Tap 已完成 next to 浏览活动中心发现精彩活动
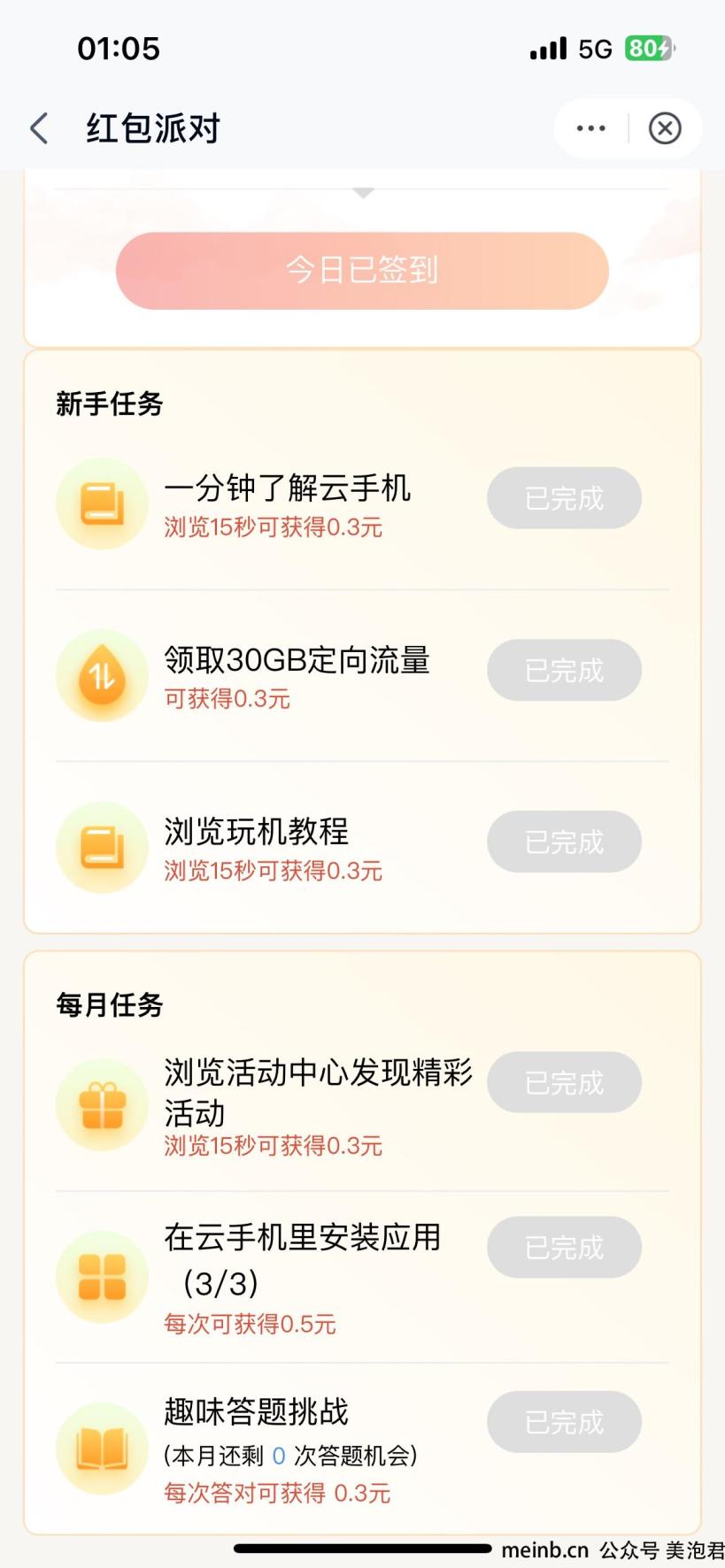Image resolution: width=725 pixels, height=1568 pixels. click(x=564, y=1082)
